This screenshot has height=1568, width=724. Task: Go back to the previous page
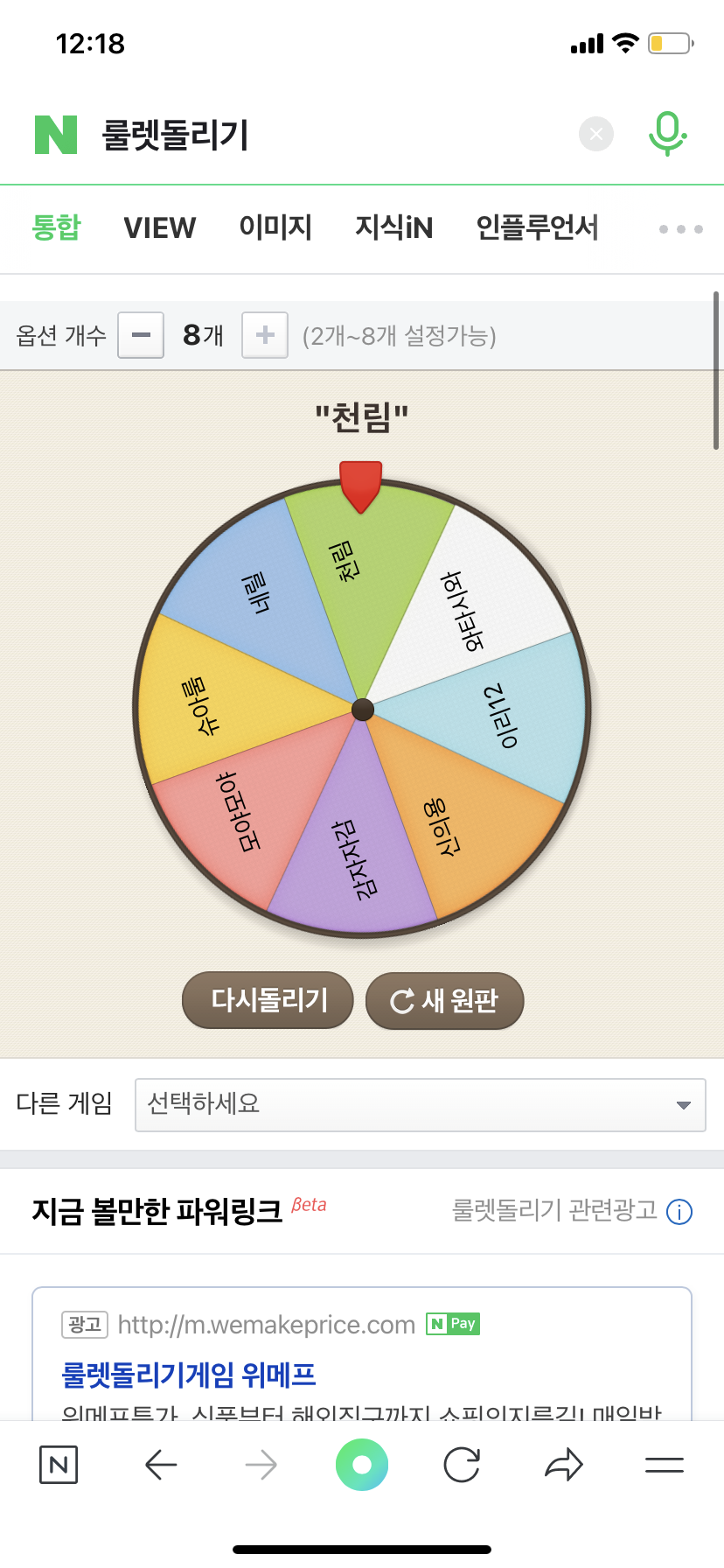pos(161,1465)
